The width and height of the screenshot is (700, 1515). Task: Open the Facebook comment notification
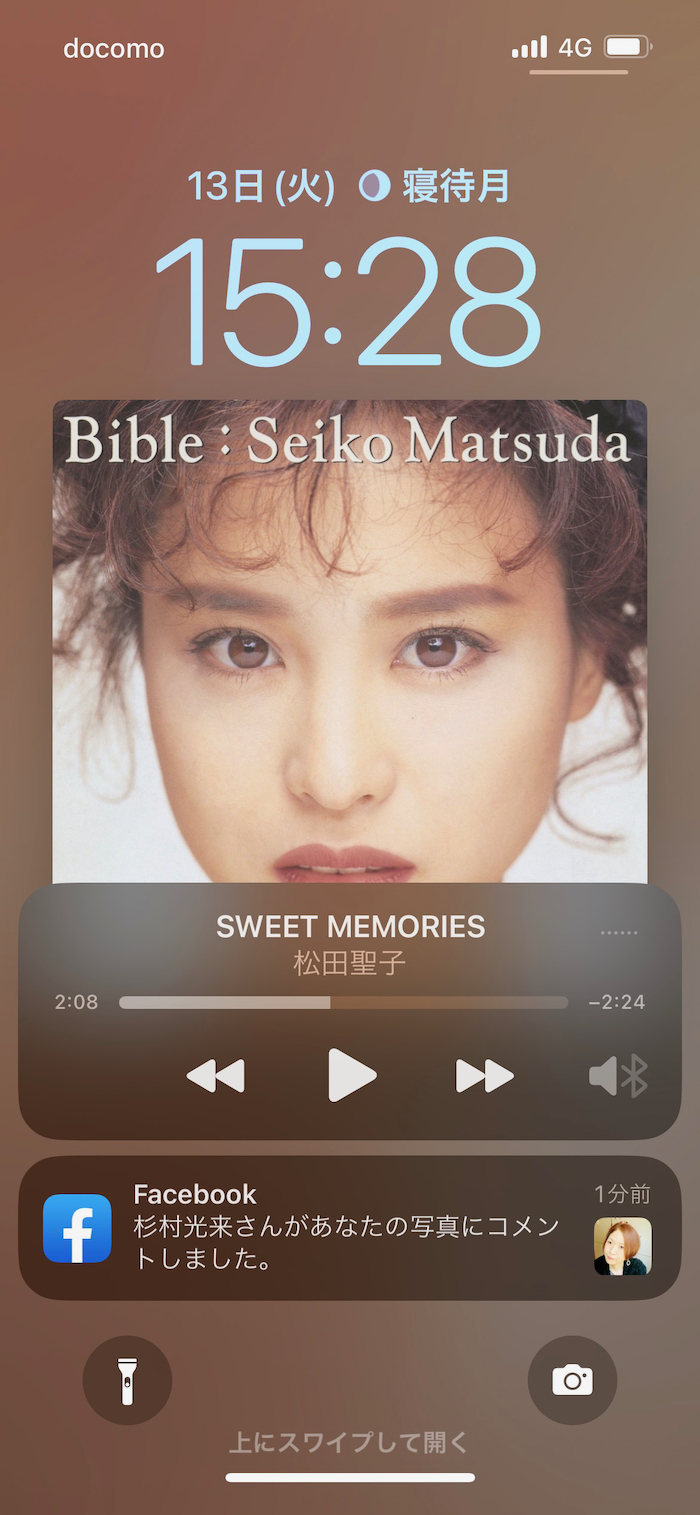(x=350, y=1228)
